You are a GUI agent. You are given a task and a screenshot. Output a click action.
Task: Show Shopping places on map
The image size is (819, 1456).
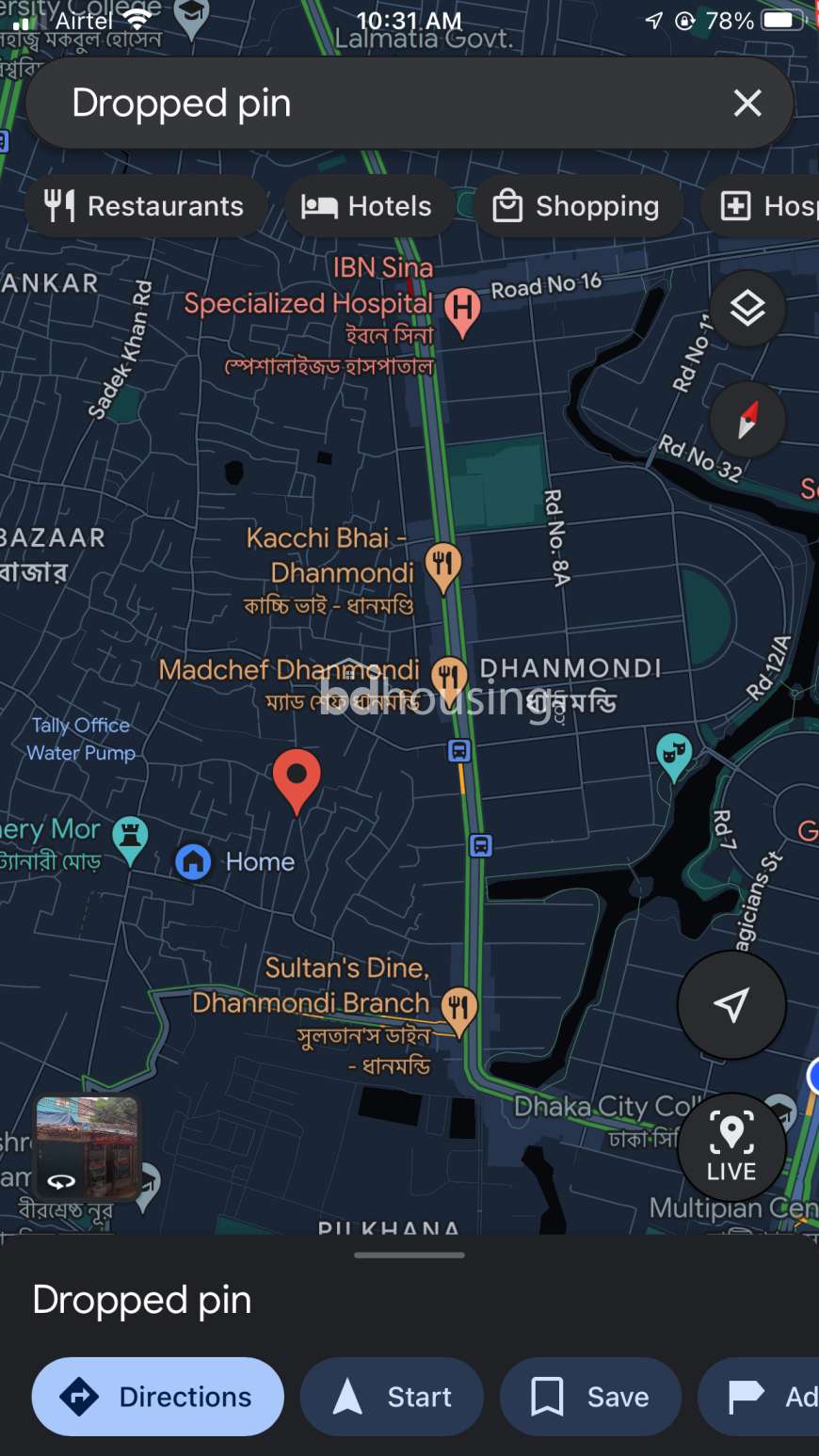pos(577,206)
